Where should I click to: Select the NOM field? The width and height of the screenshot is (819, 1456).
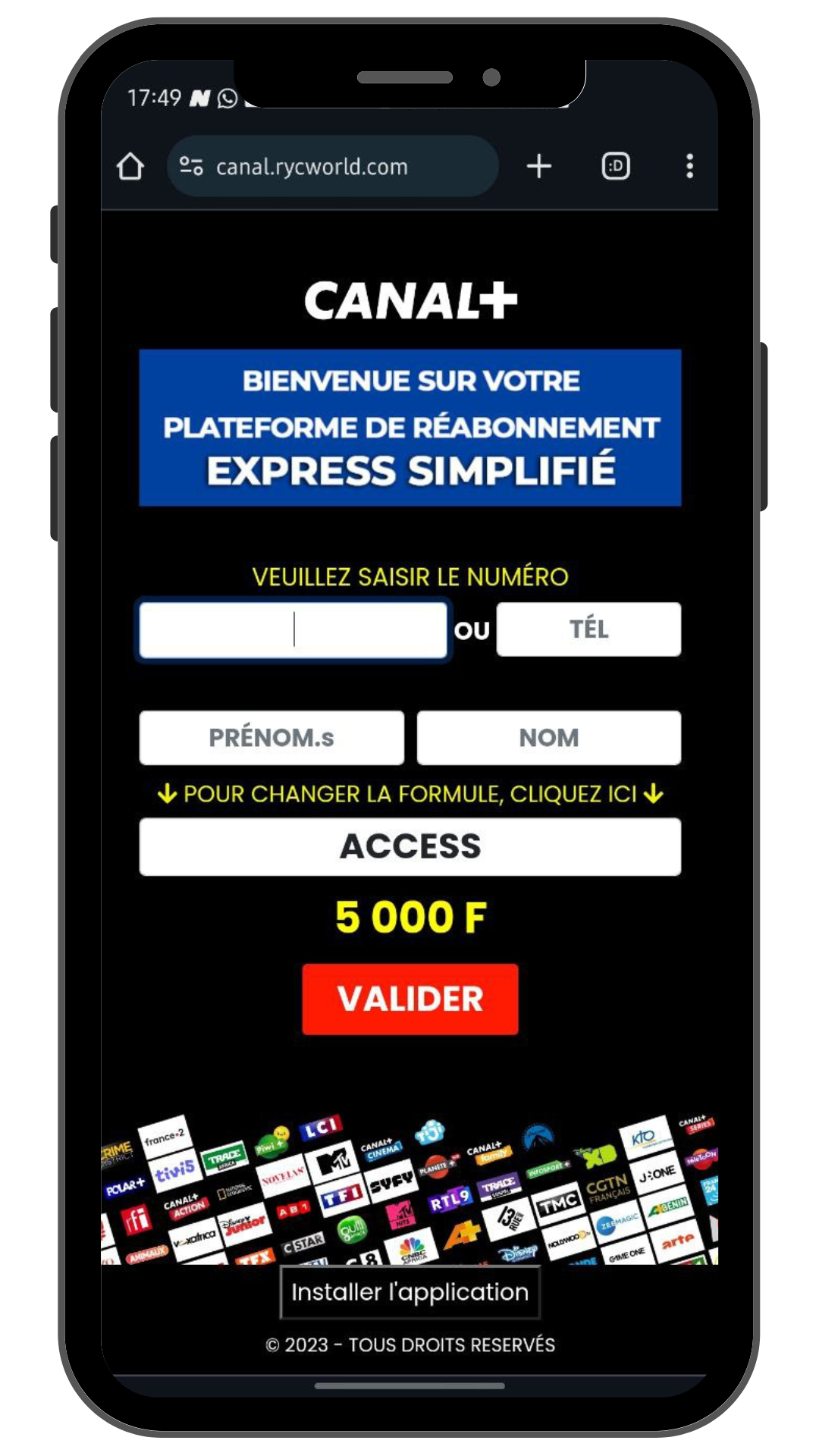point(548,738)
